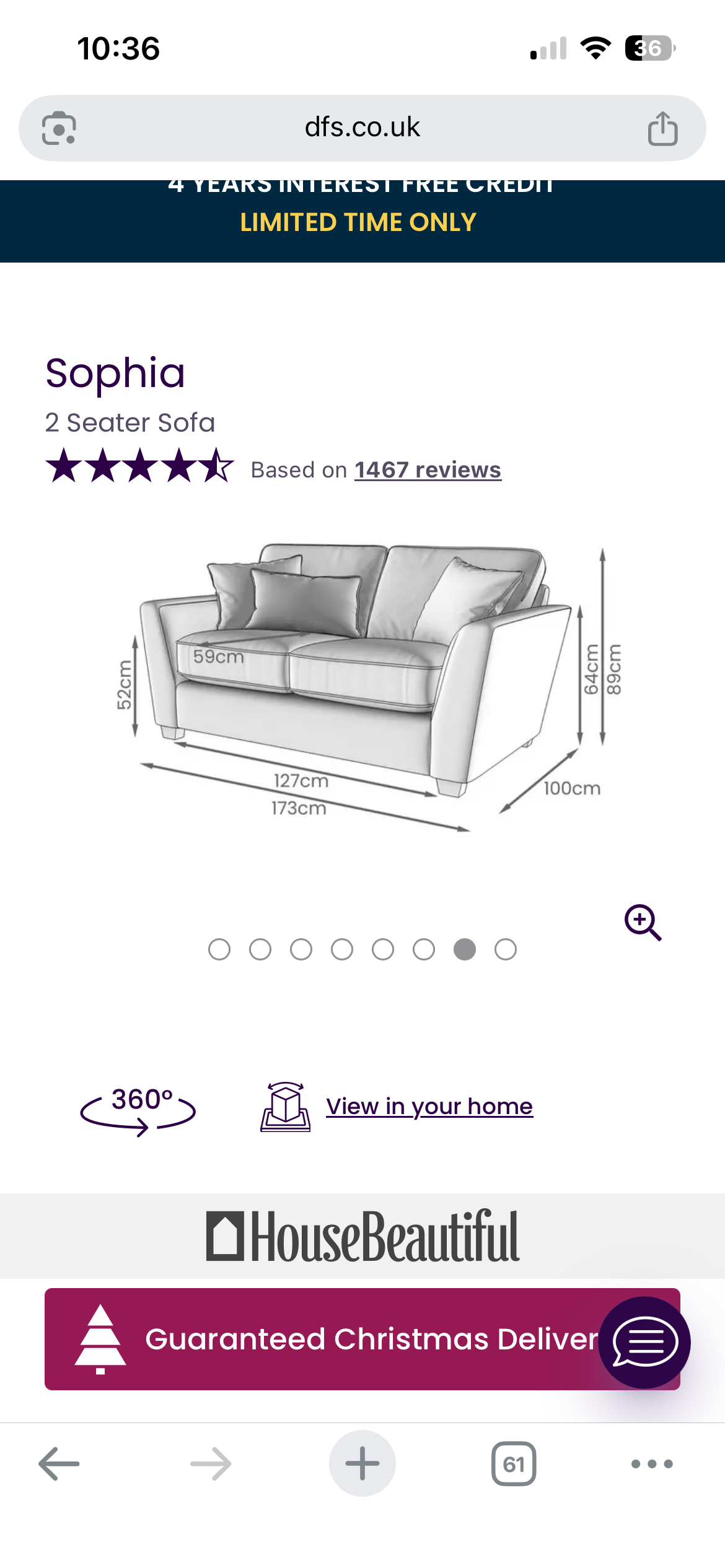Zoom into the sofa image with magnifier
Viewport: 725px width, 1568px height.
pos(643,922)
